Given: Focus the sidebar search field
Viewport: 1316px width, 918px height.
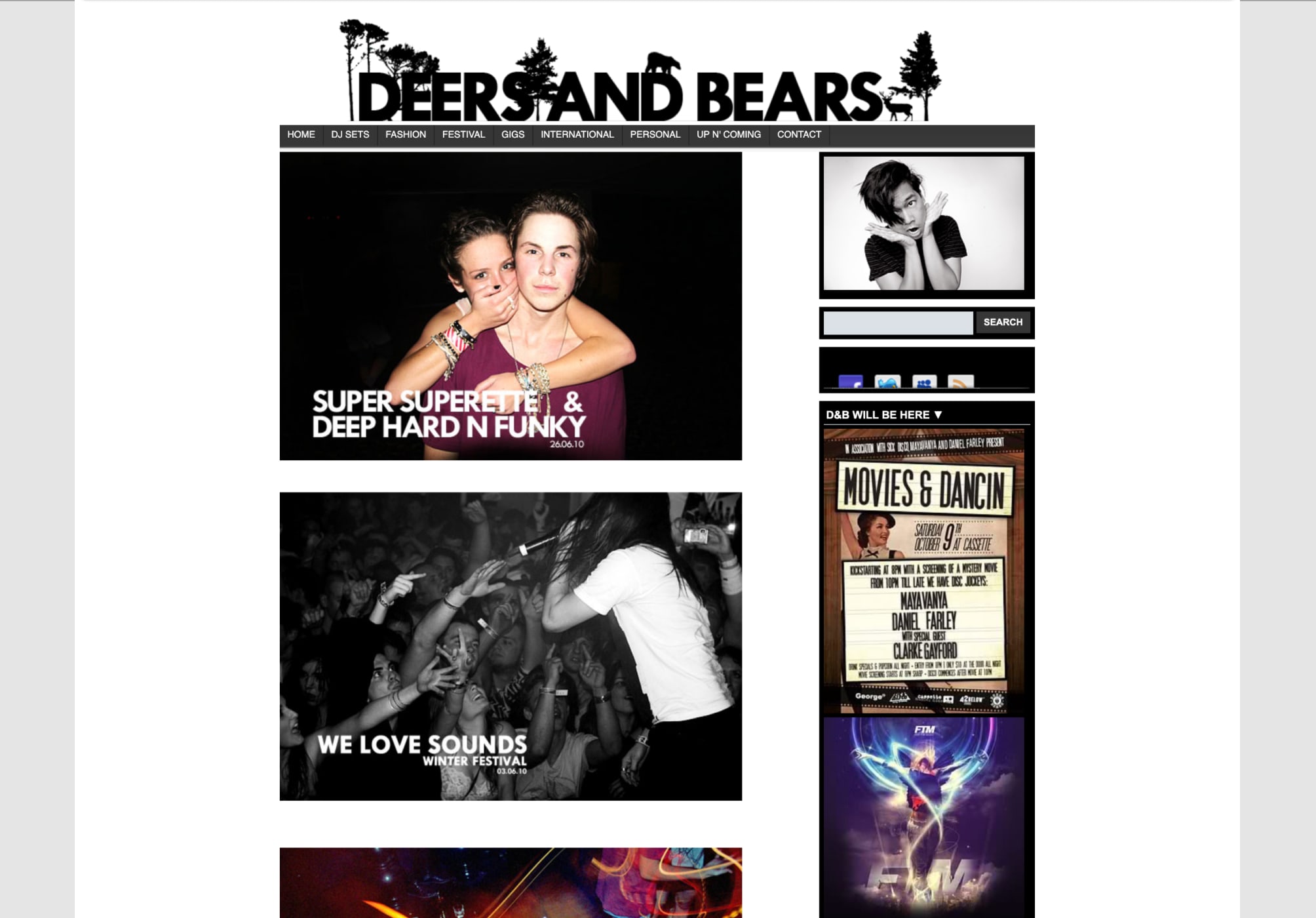Looking at the screenshot, I should point(898,323).
